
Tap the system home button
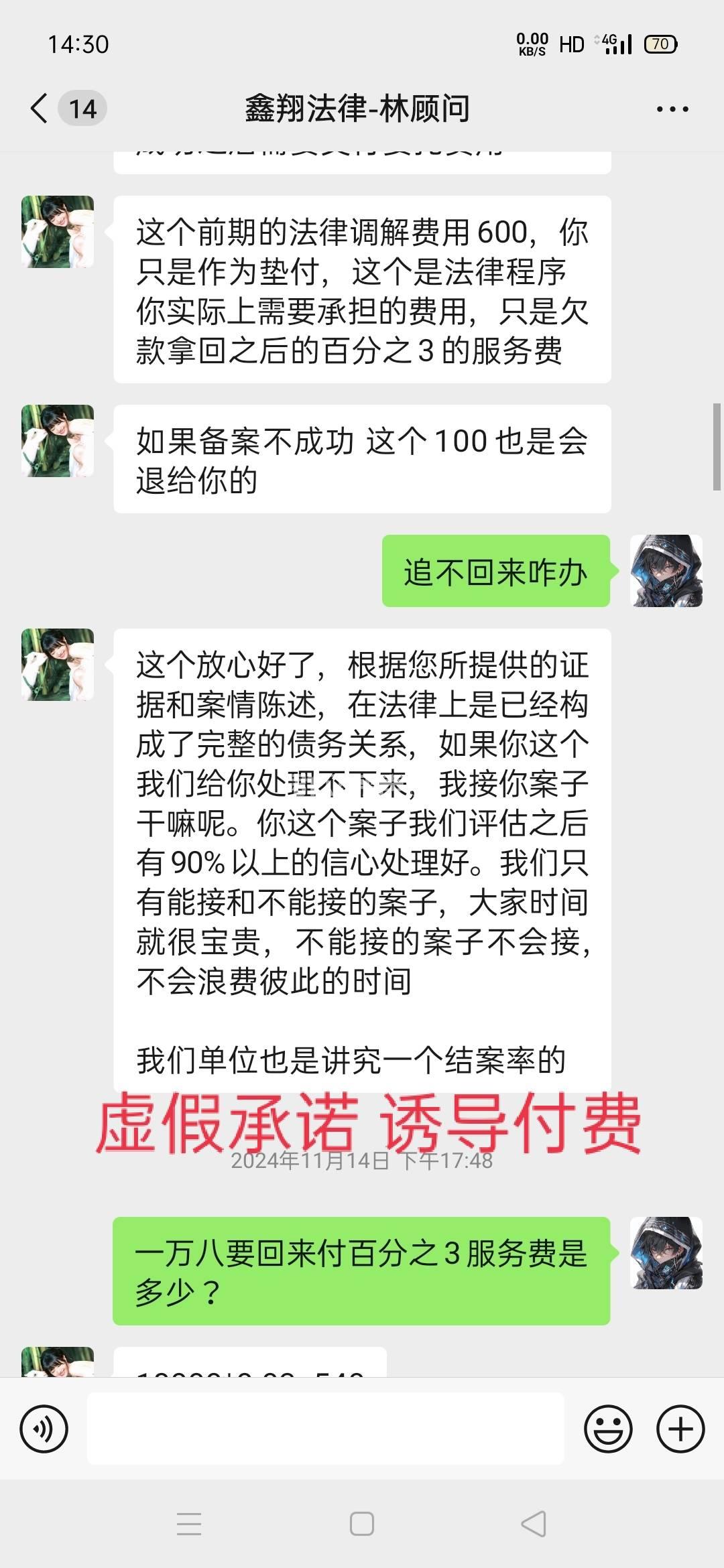362,1524
